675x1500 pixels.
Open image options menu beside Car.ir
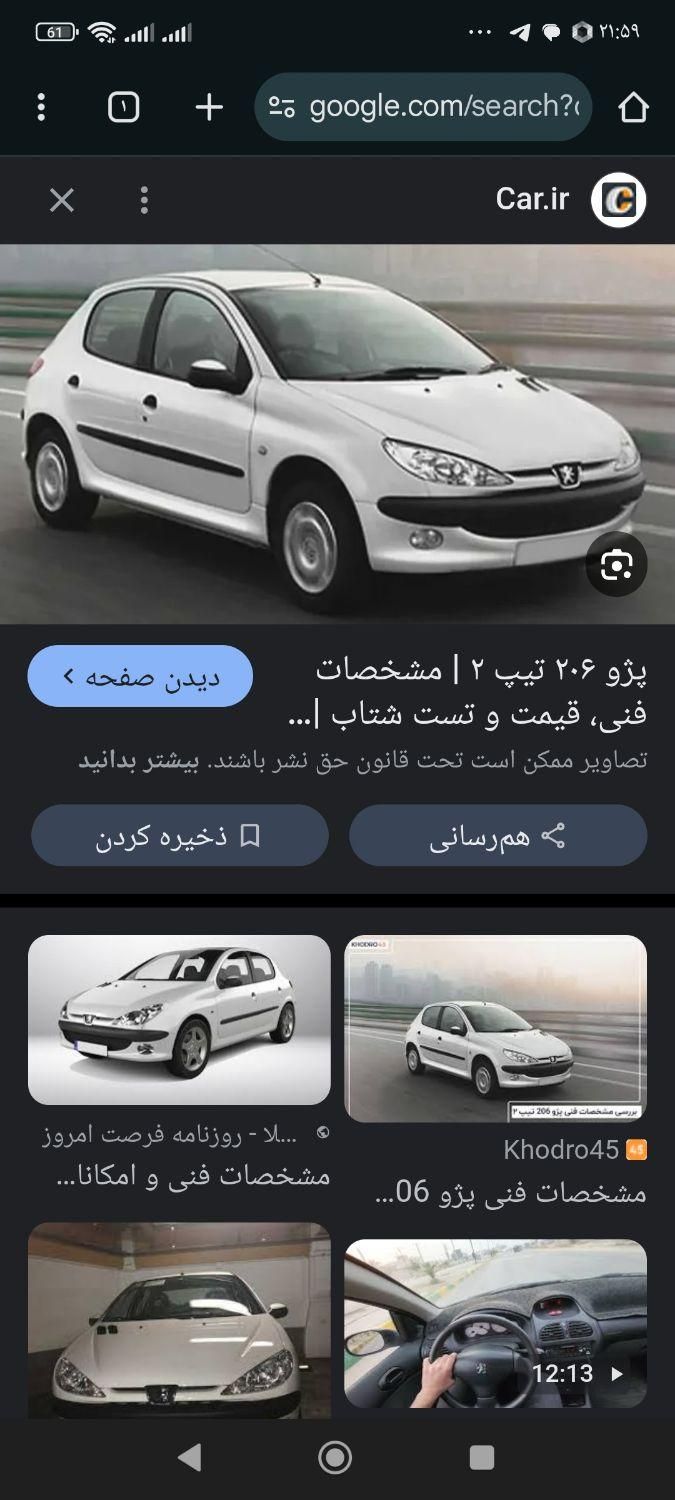(144, 201)
